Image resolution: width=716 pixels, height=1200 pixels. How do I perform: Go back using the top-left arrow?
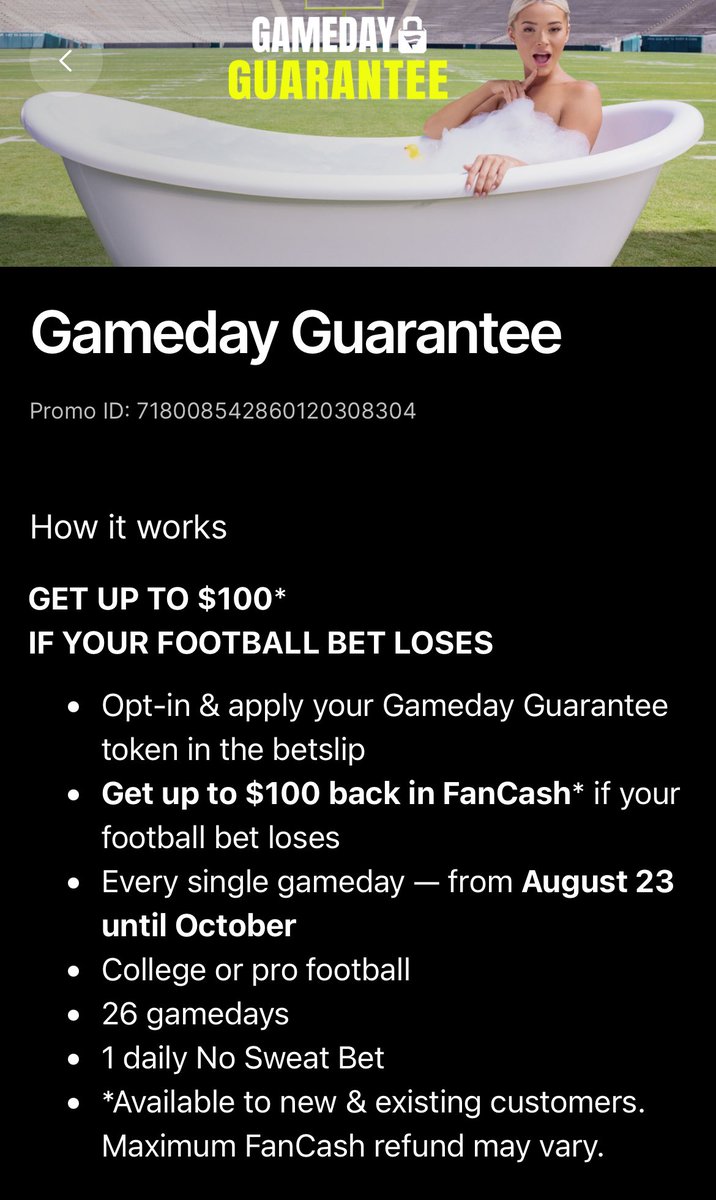point(66,61)
